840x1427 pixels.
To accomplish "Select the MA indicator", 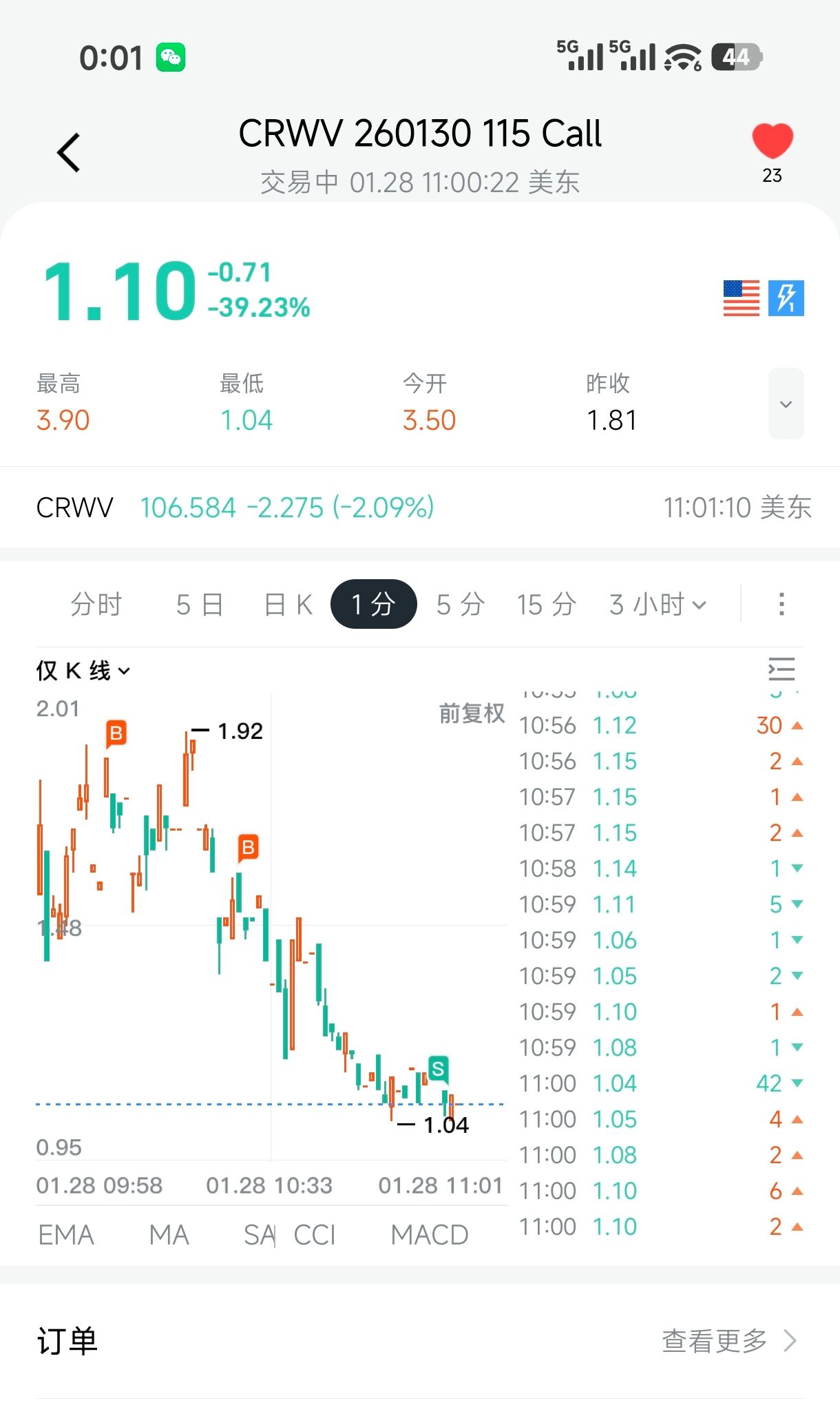I will 169,1235.
